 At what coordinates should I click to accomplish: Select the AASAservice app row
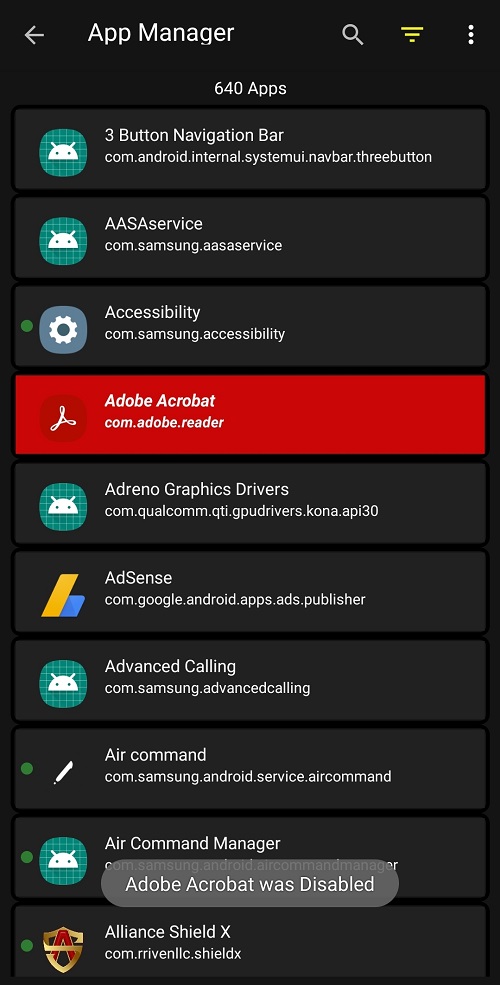(x=250, y=237)
